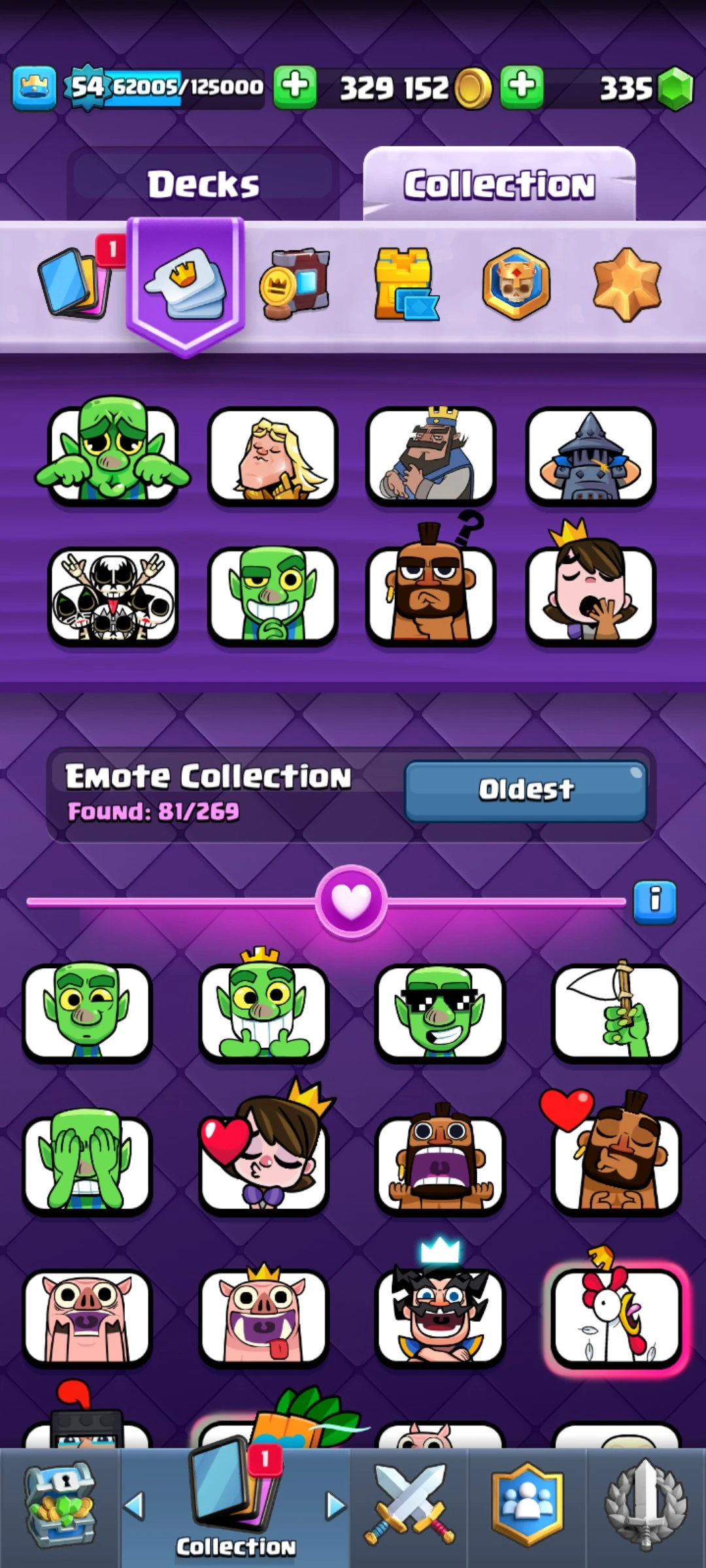Open the star points icon
Image resolution: width=706 pixels, height=1568 pixels.
click(x=626, y=284)
